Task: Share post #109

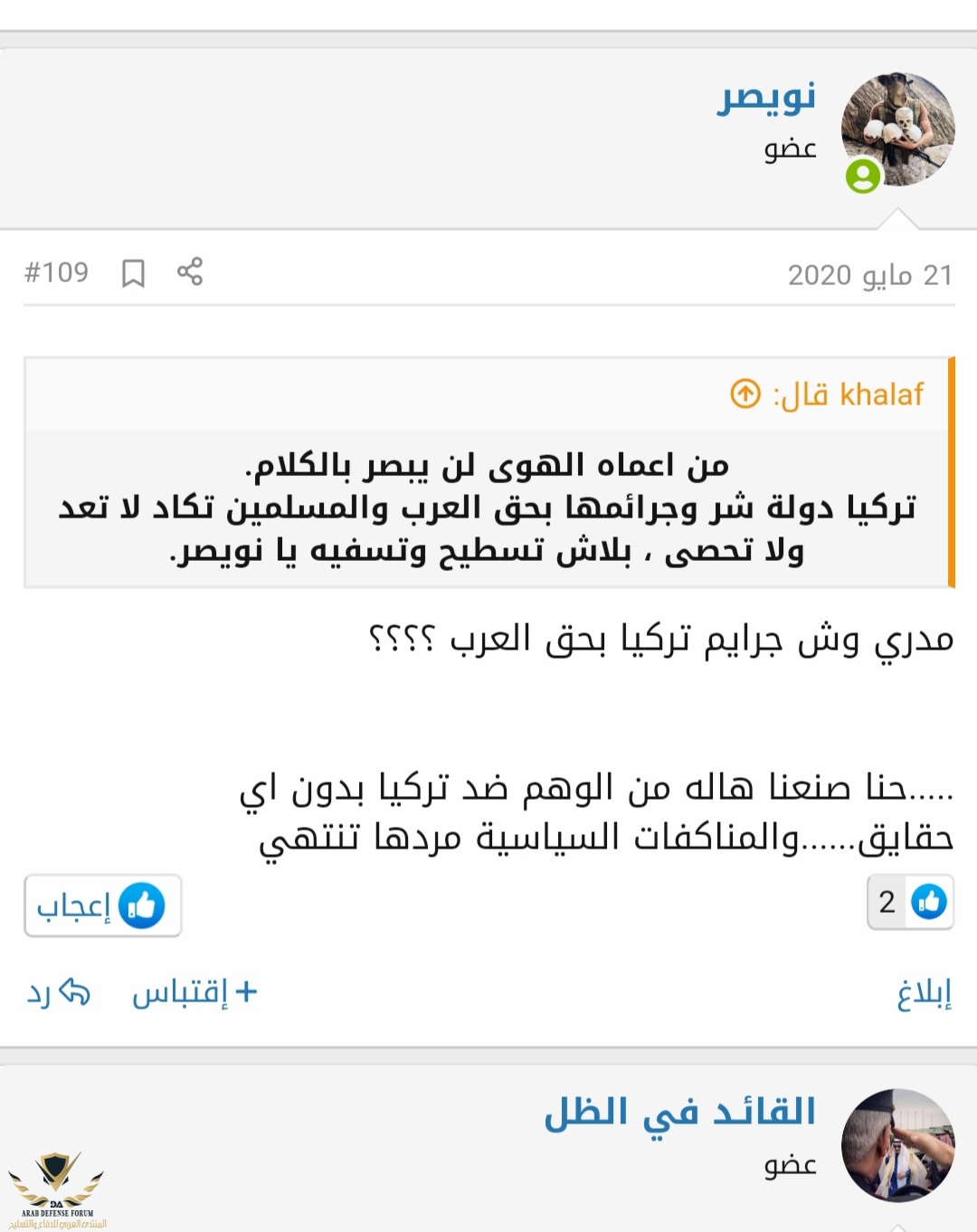Action: point(190,271)
